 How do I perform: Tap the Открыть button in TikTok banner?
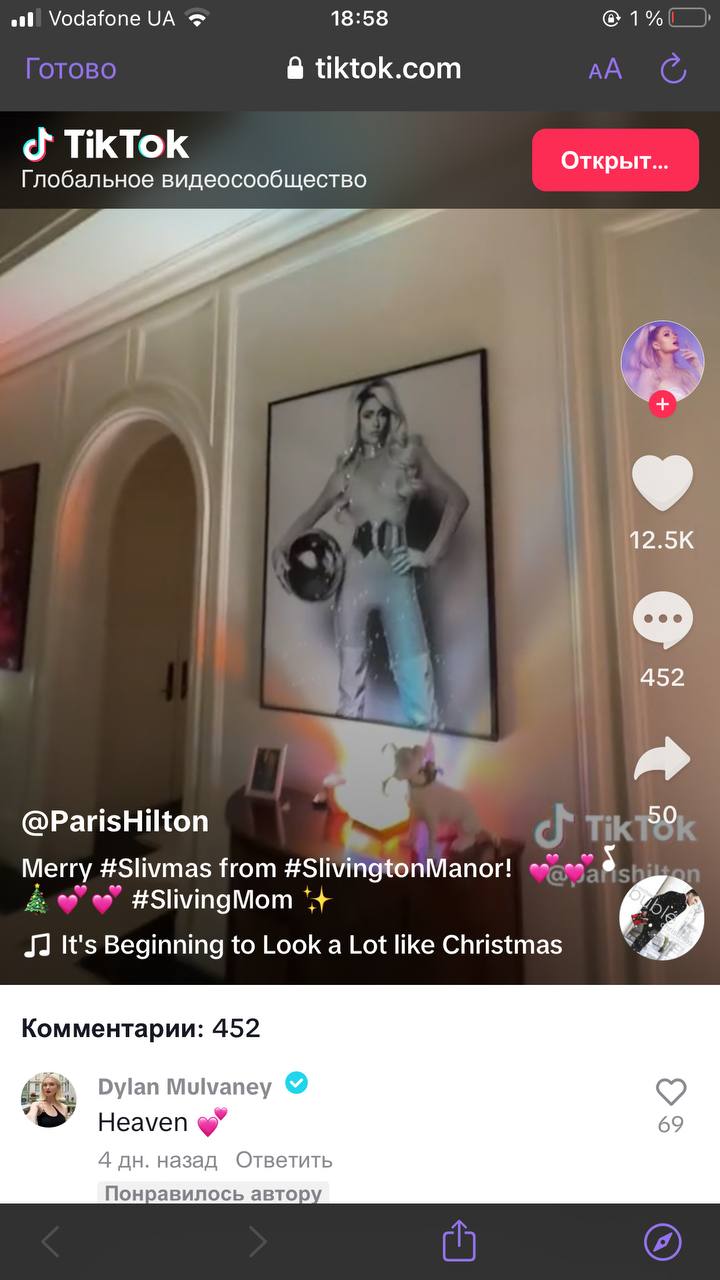pyautogui.click(x=614, y=160)
